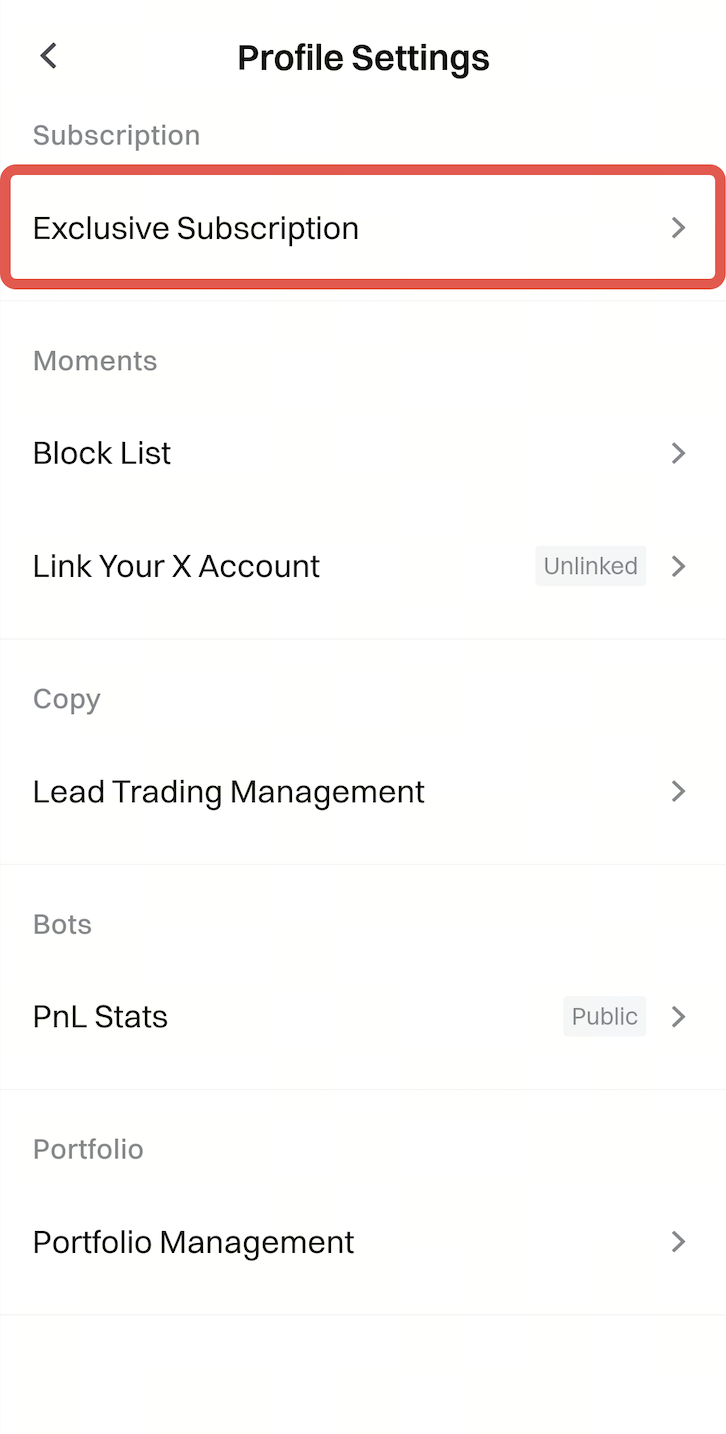Open Exclusive Subscription settings
This screenshot has width=726, height=1434.
point(362,228)
